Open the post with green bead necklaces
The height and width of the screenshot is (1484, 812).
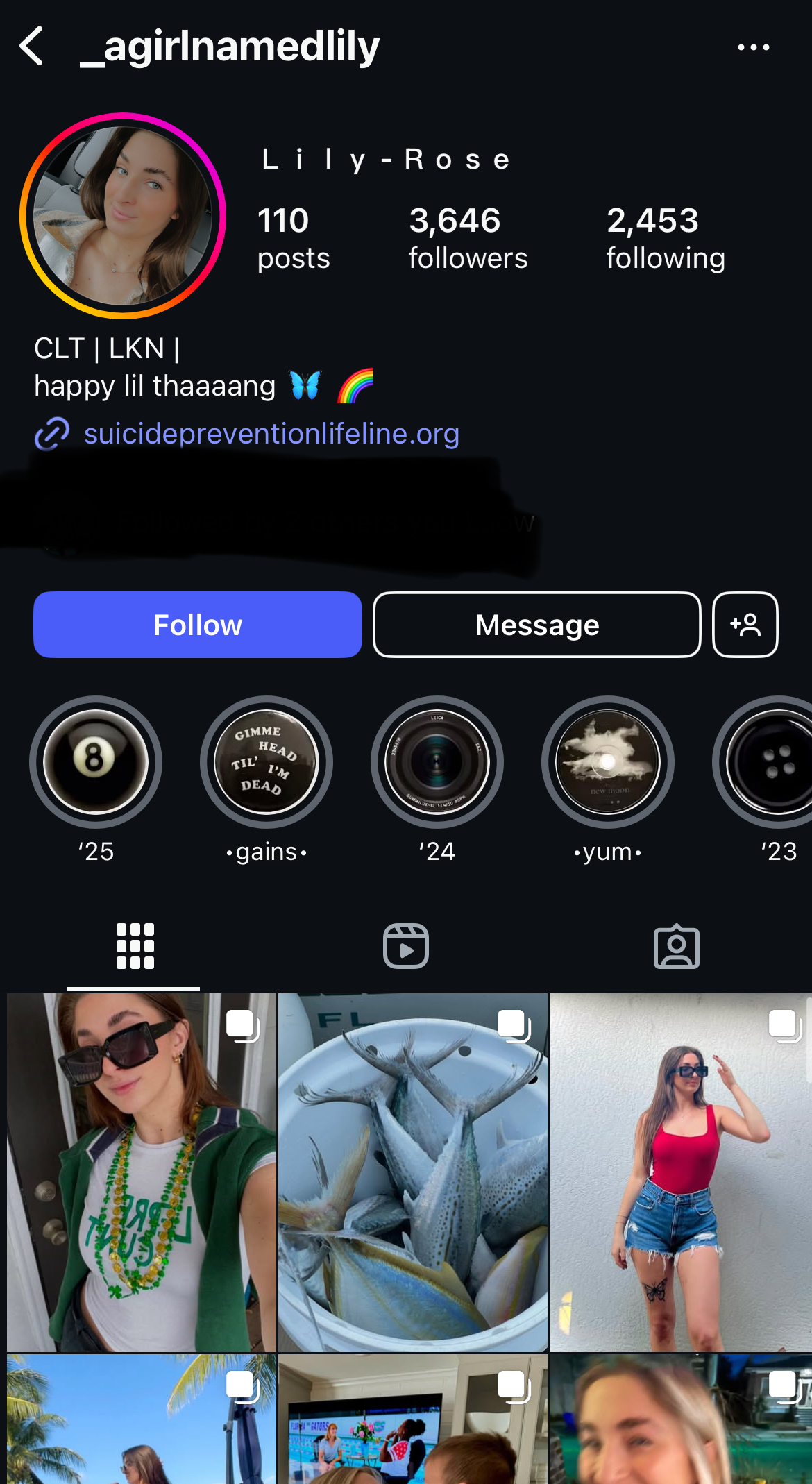[142, 1172]
